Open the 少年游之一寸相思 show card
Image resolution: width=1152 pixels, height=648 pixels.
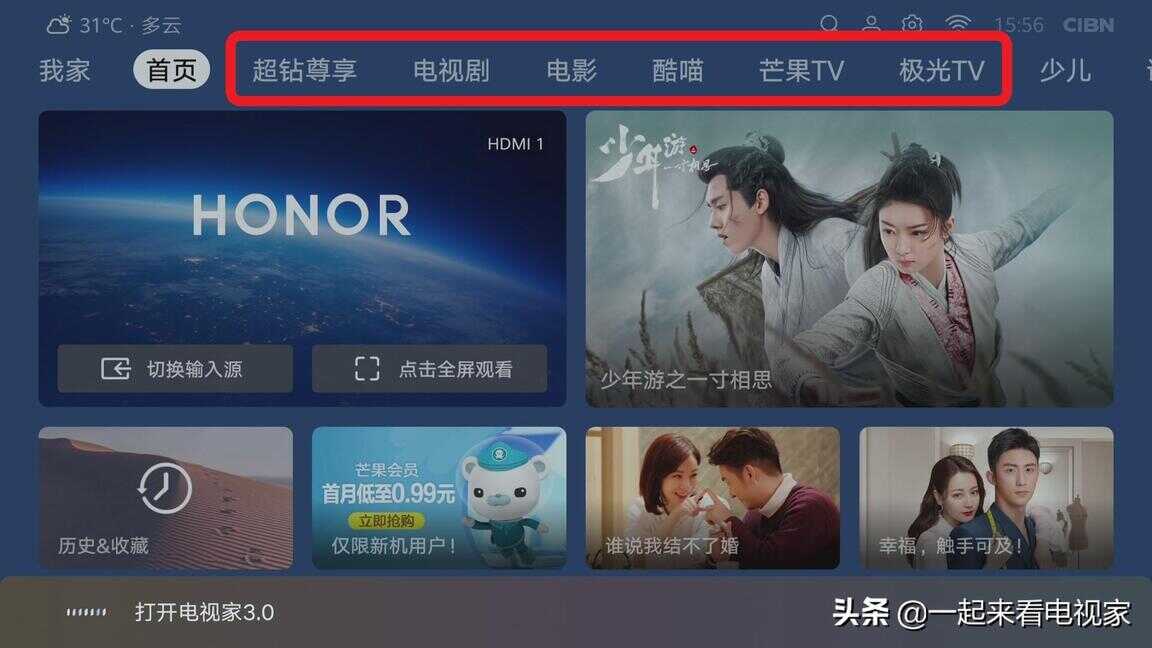click(849, 258)
